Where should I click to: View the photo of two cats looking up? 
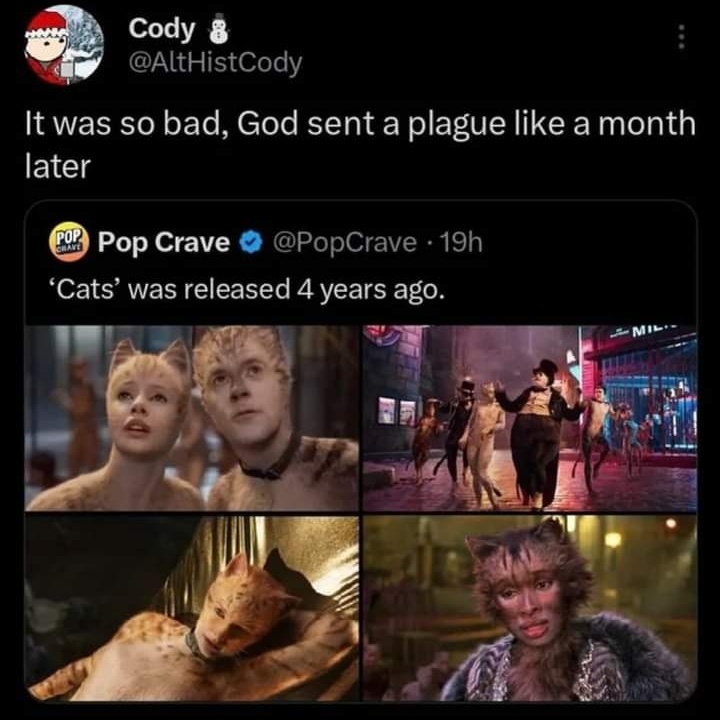(x=192, y=418)
